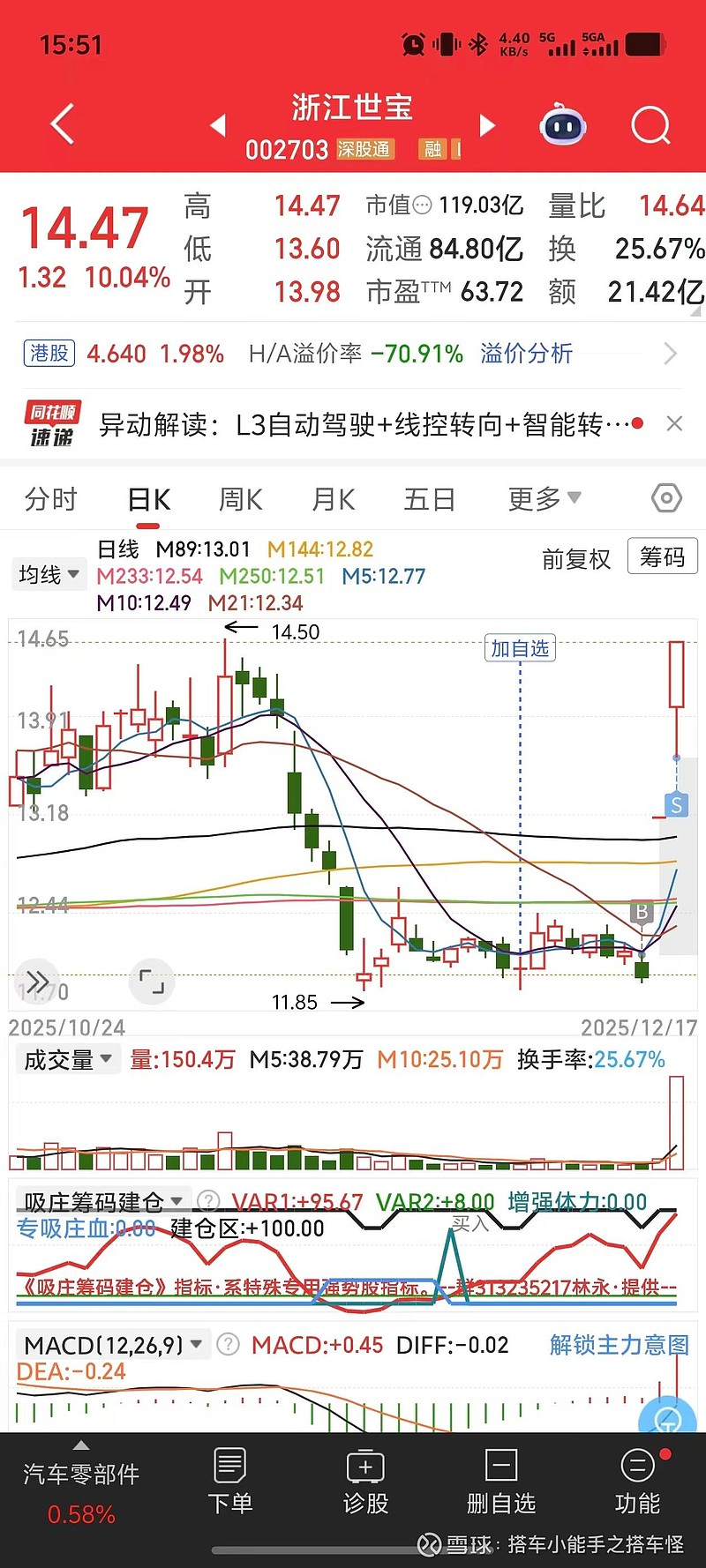Open the 功能 menu

(x=637, y=1482)
